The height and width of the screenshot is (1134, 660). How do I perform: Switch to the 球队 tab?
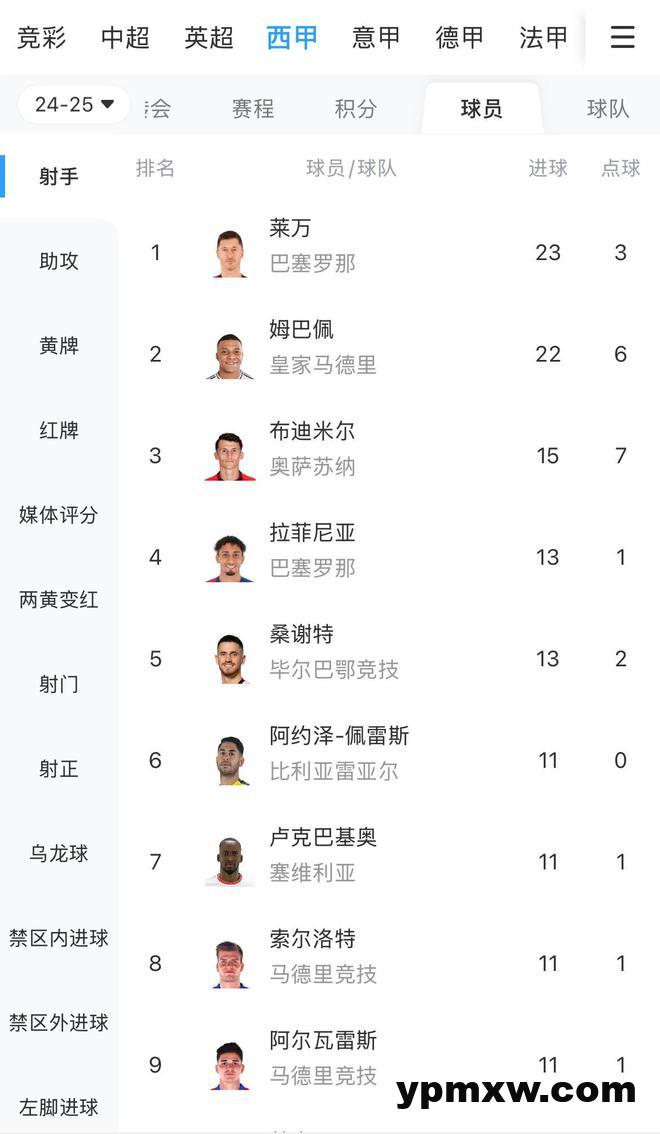point(607,108)
